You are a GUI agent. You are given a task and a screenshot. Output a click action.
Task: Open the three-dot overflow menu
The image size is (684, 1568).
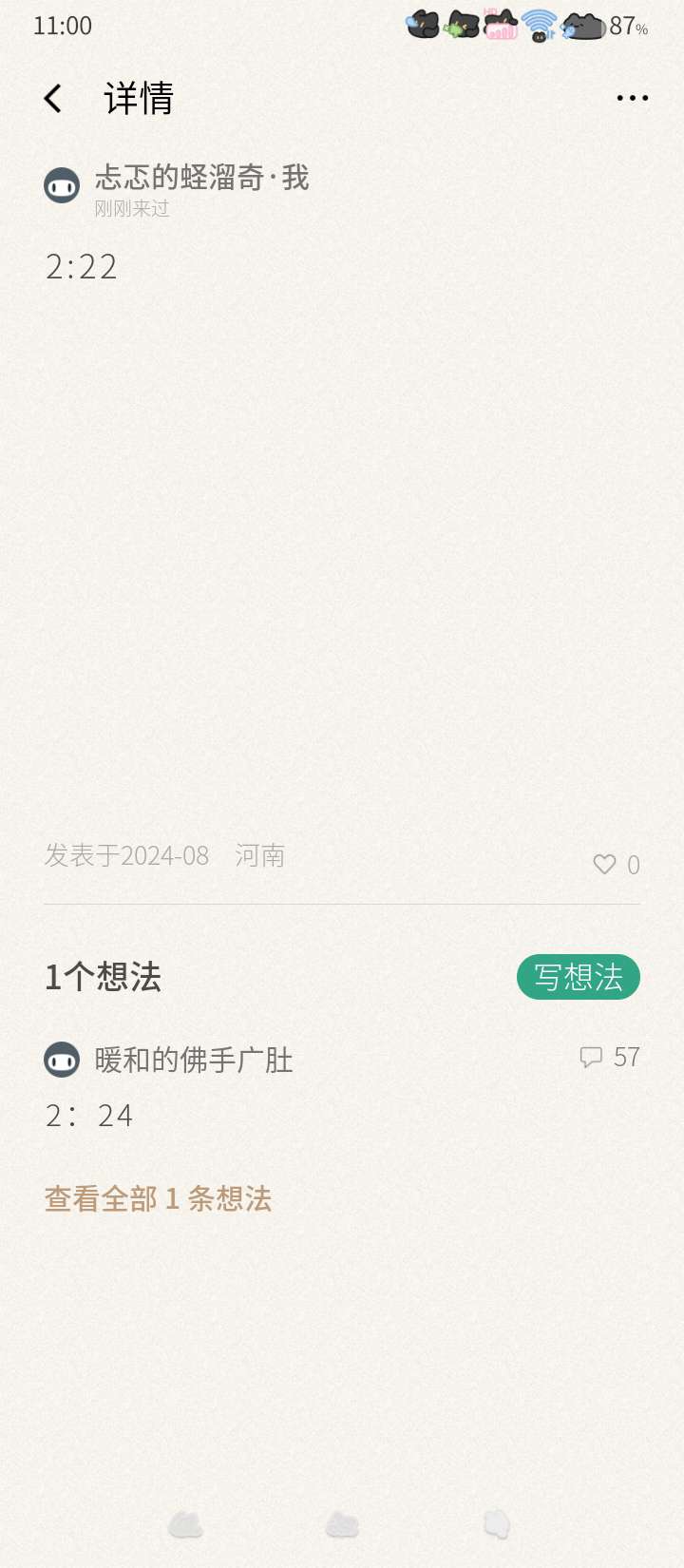(632, 98)
